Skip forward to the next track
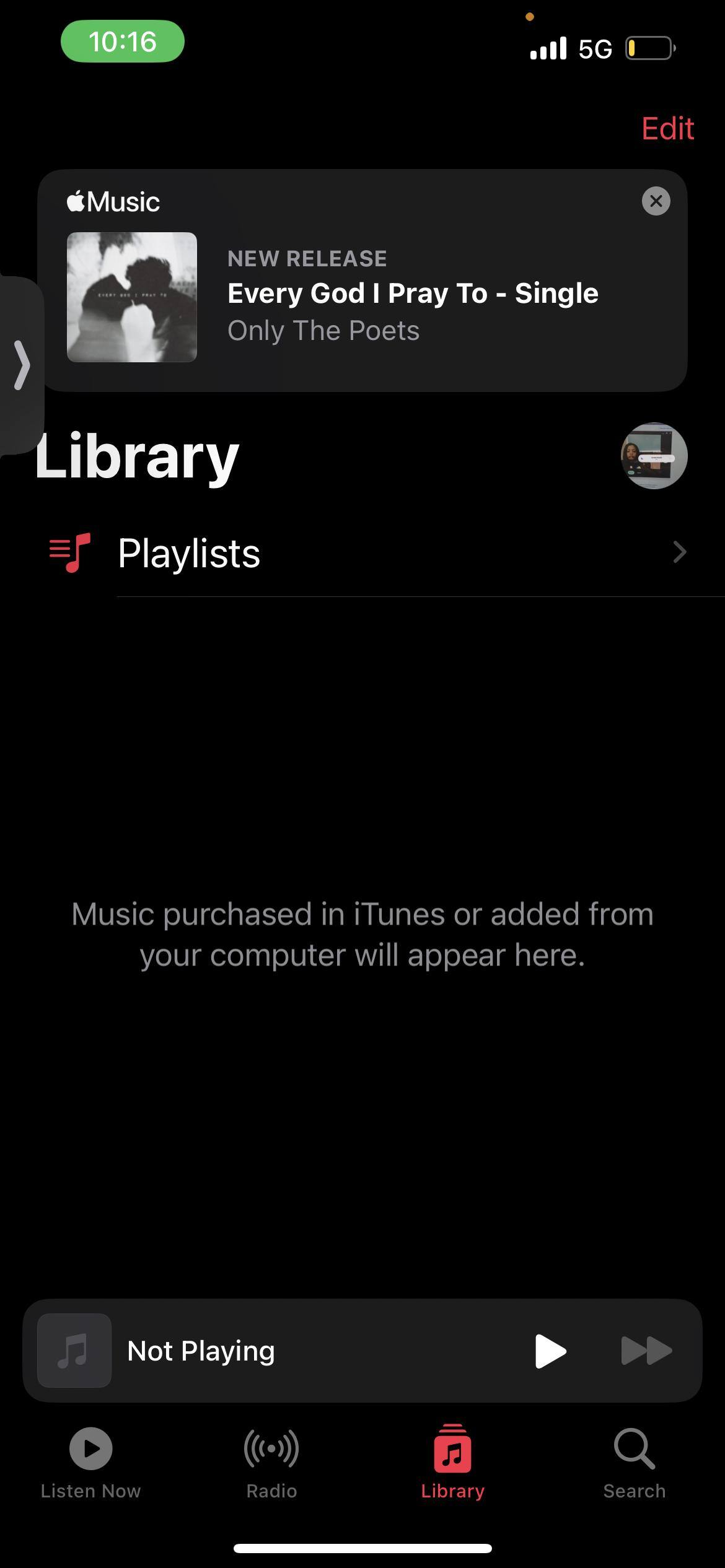This screenshot has width=725, height=1568. [x=646, y=1351]
